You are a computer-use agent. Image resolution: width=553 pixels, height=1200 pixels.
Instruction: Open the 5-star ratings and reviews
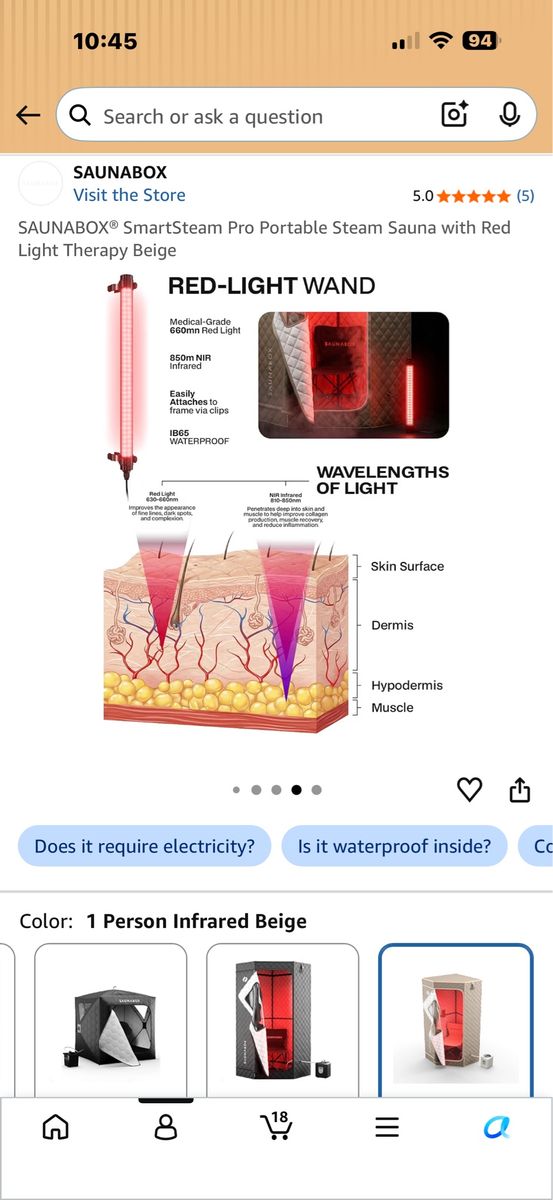[473, 196]
